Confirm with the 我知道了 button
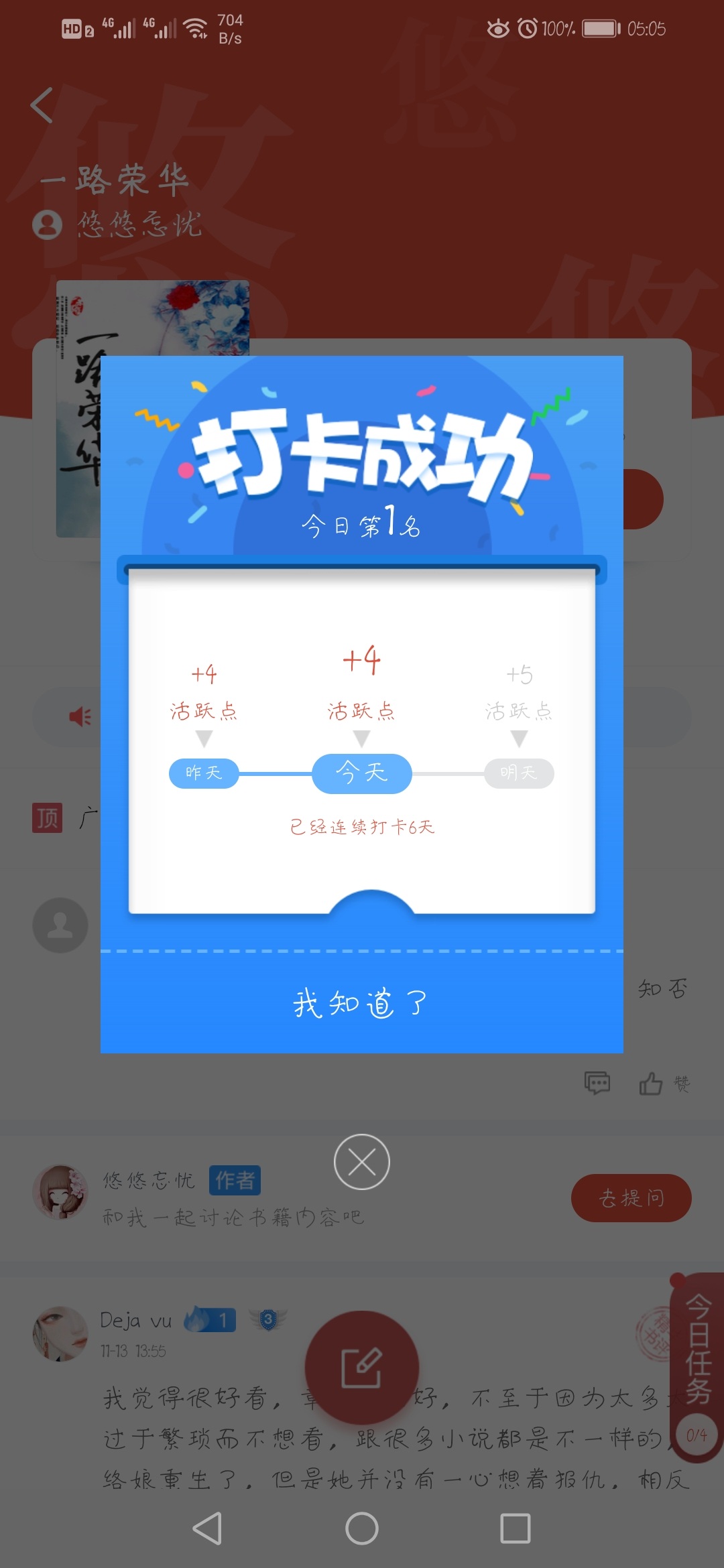 coord(361,1003)
